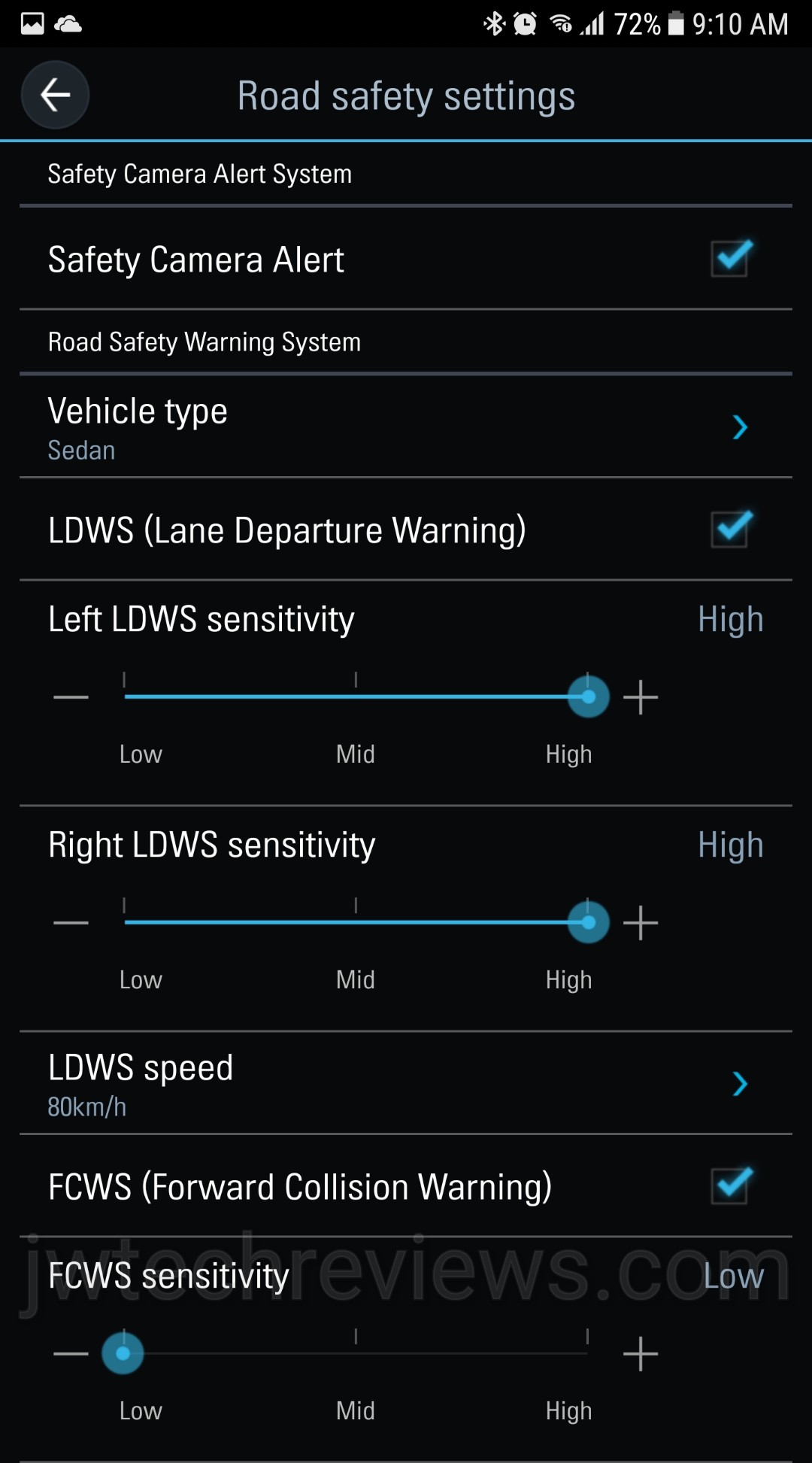
Task: Decrease FCWS sensitivity with minus
Action: click(71, 1354)
